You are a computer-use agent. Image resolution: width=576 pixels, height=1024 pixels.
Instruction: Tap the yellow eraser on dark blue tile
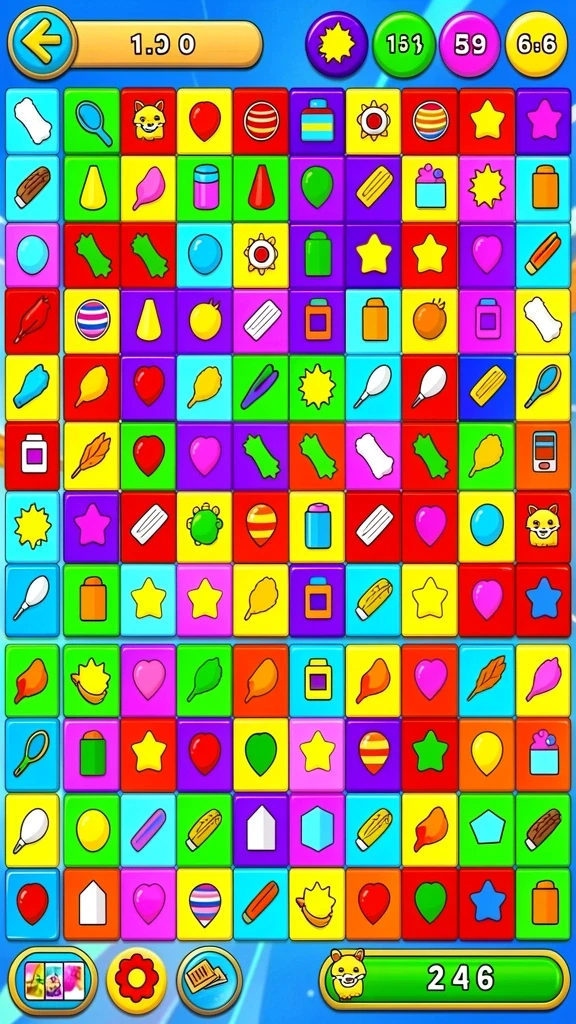tap(487, 388)
